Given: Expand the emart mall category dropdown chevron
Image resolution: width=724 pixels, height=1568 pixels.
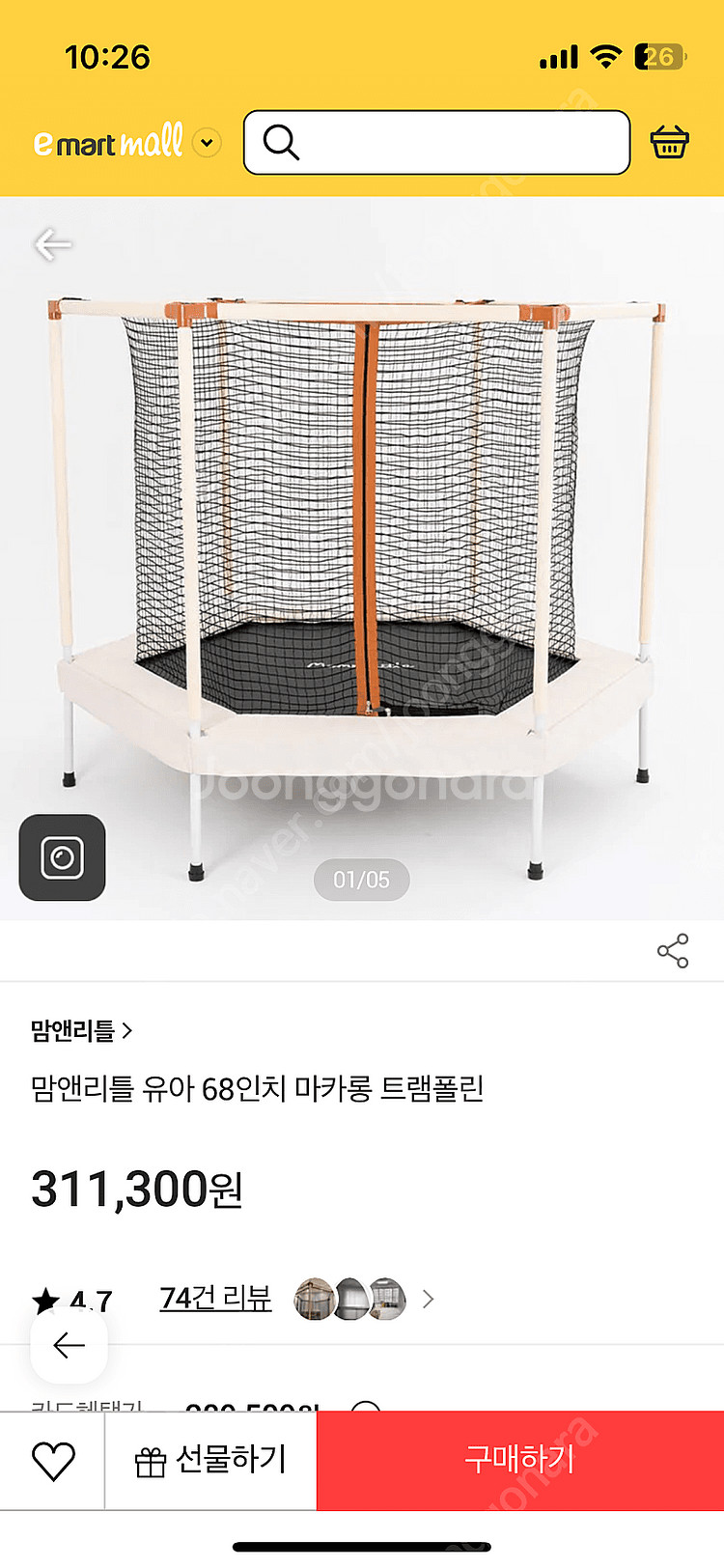Looking at the screenshot, I should click(205, 143).
